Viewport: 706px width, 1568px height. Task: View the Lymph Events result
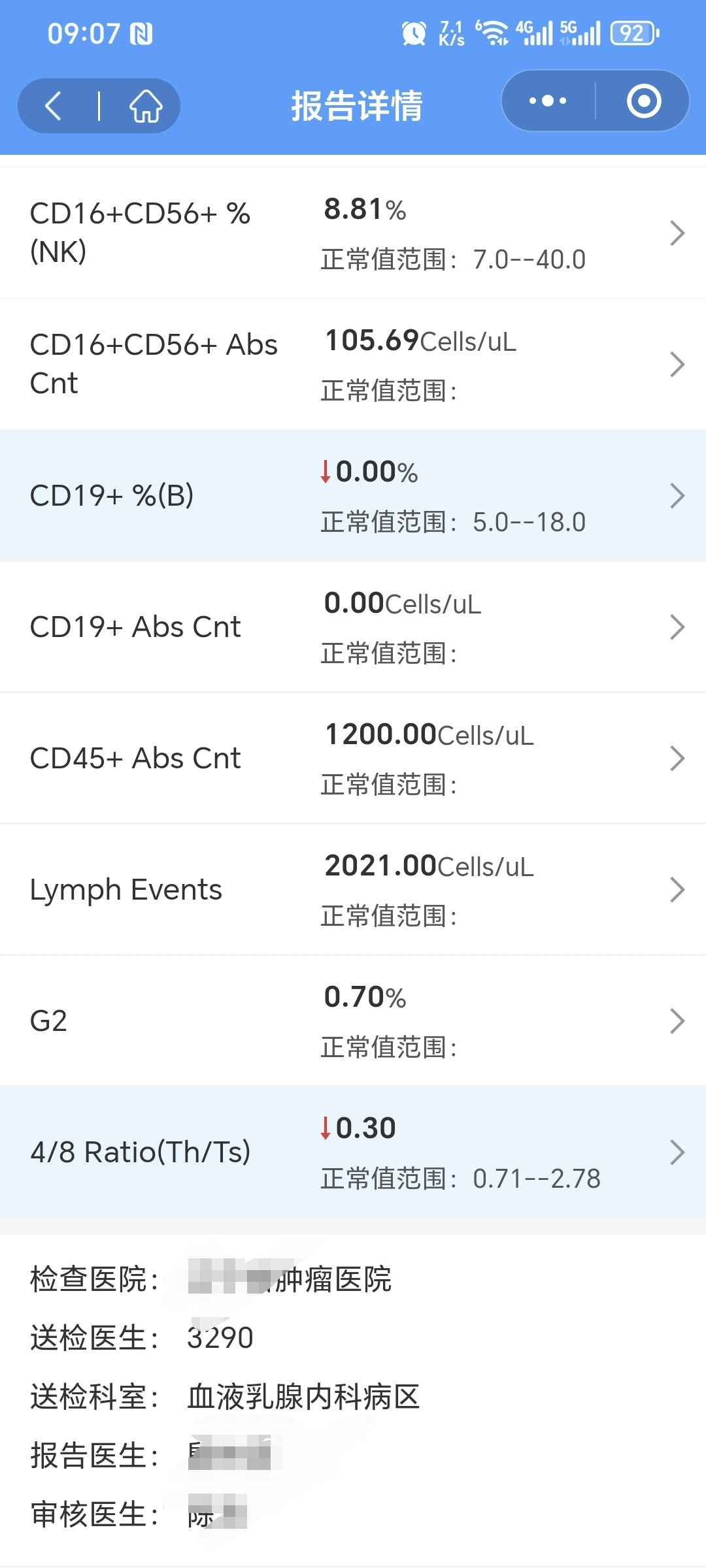coord(353,890)
